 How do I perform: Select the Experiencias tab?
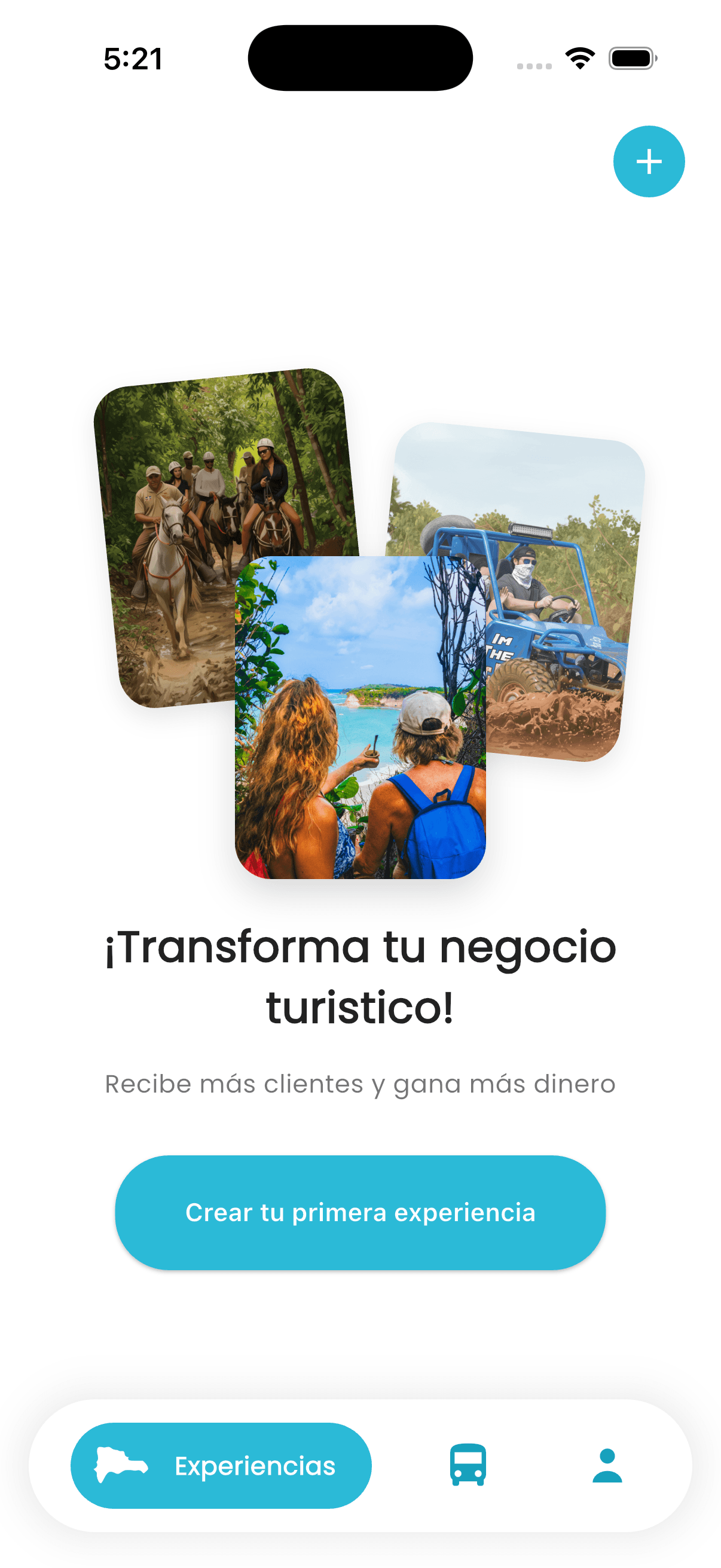coord(221,1465)
